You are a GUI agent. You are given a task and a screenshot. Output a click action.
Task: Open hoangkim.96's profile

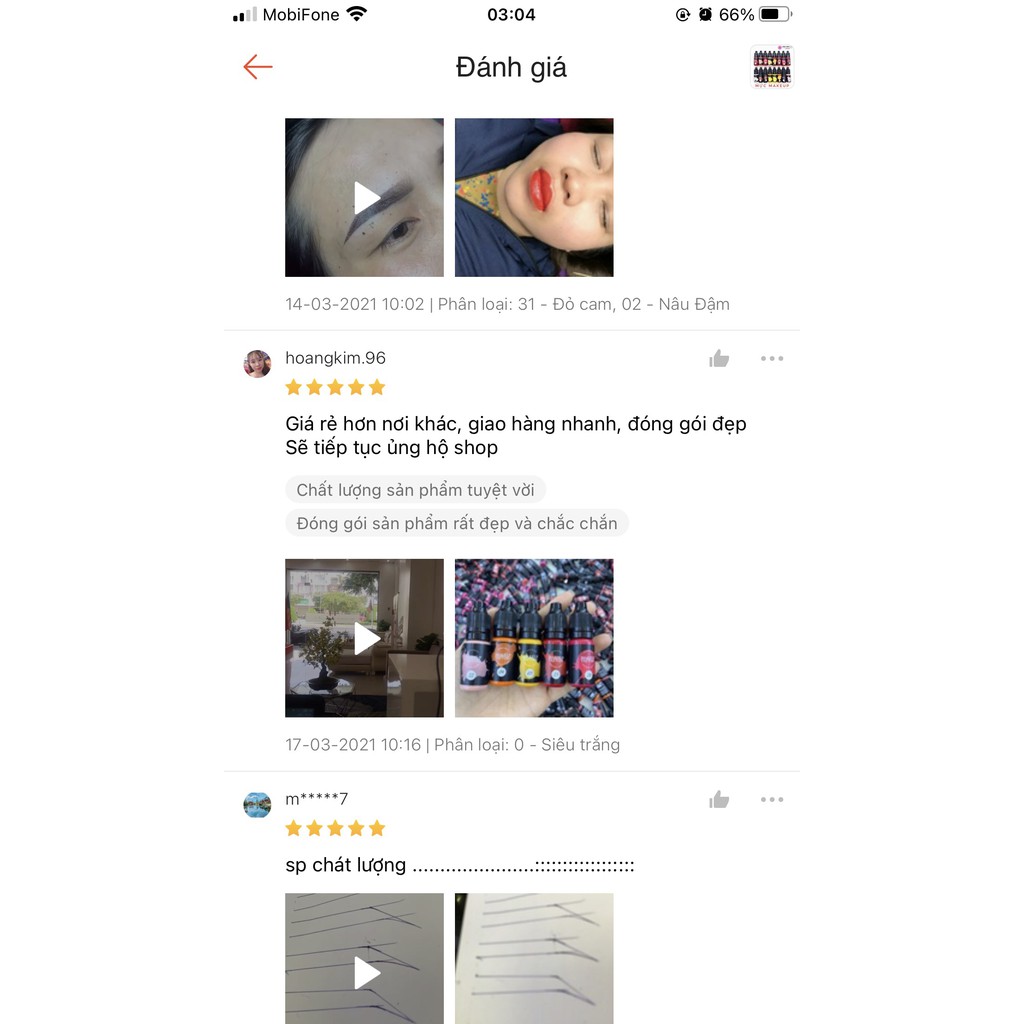[258, 363]
